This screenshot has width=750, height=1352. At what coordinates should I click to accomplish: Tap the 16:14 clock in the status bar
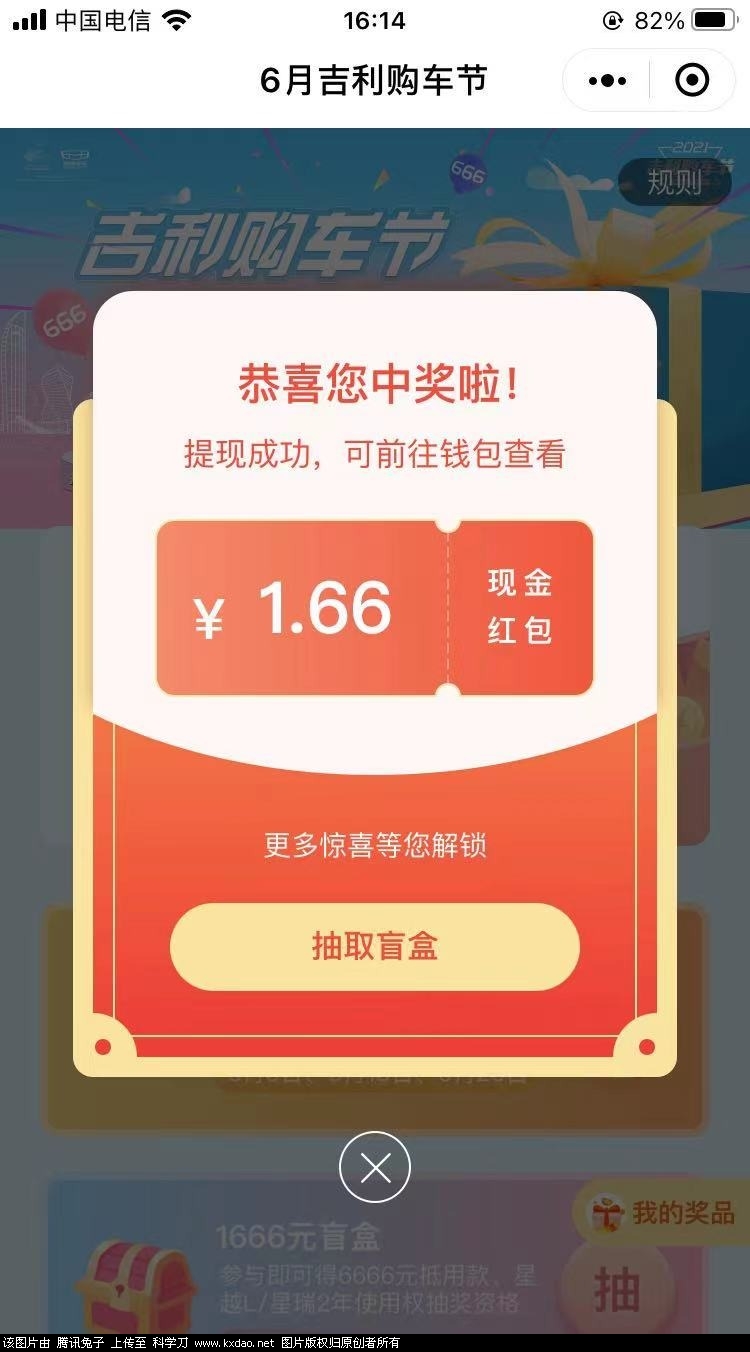375,17
